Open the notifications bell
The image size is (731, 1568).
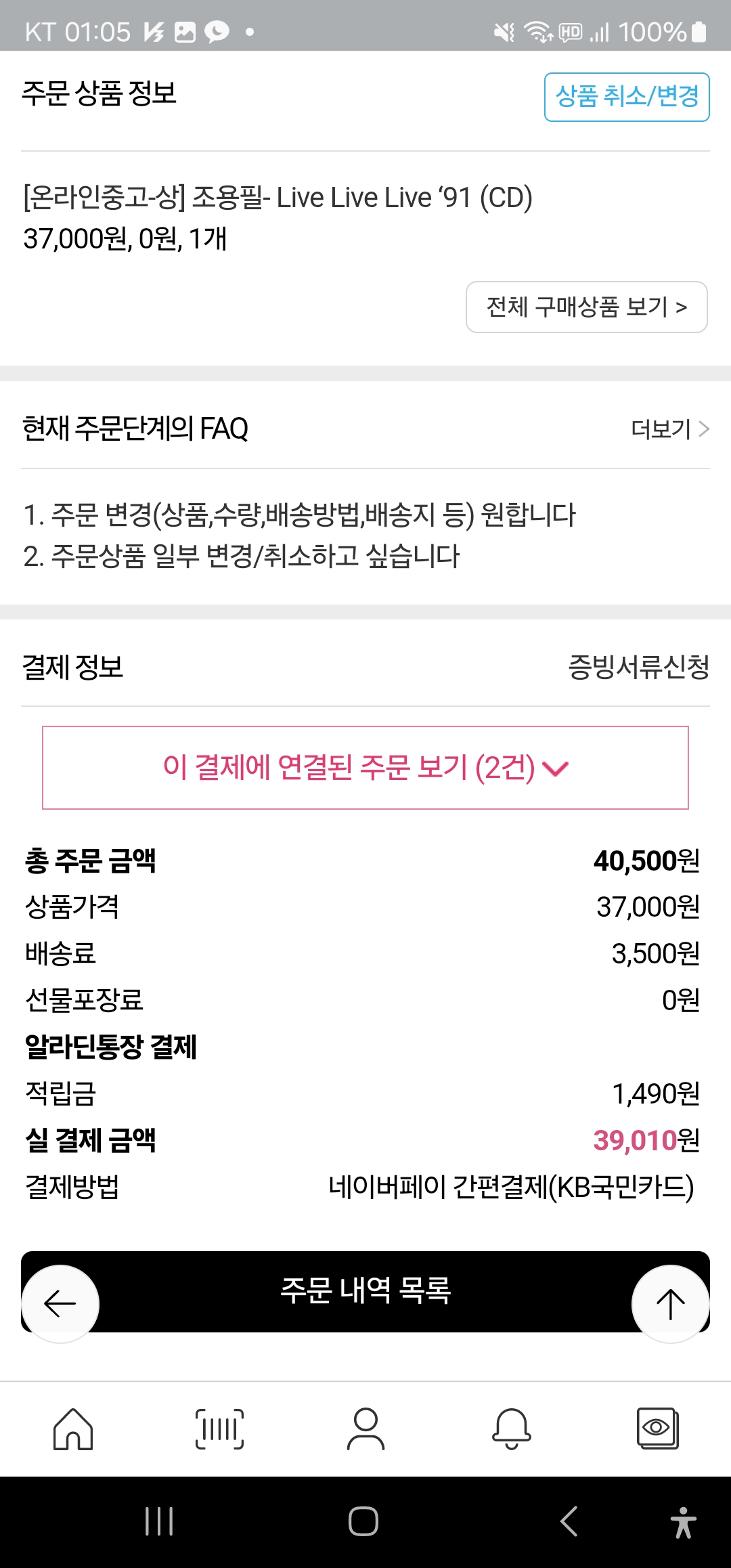point(512,1429)
